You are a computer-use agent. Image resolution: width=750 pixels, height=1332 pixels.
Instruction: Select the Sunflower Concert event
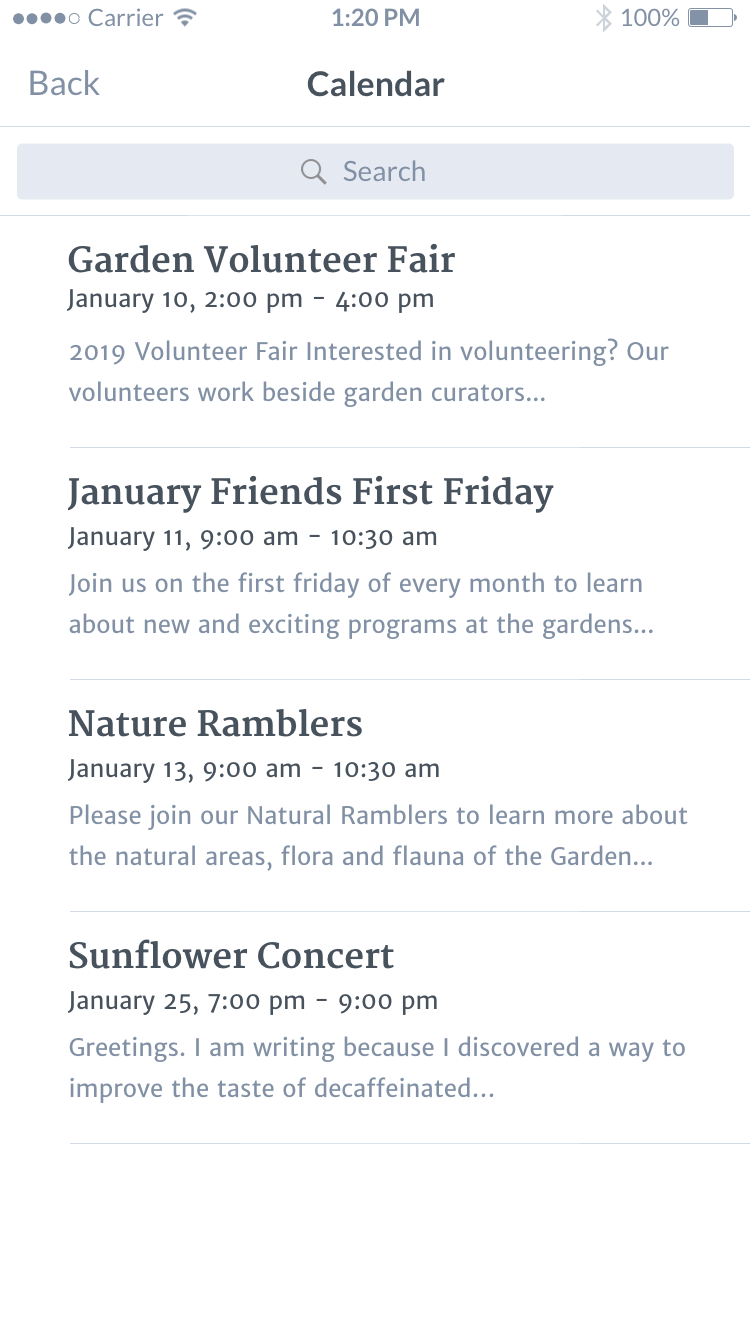[x=375, y=1027]
